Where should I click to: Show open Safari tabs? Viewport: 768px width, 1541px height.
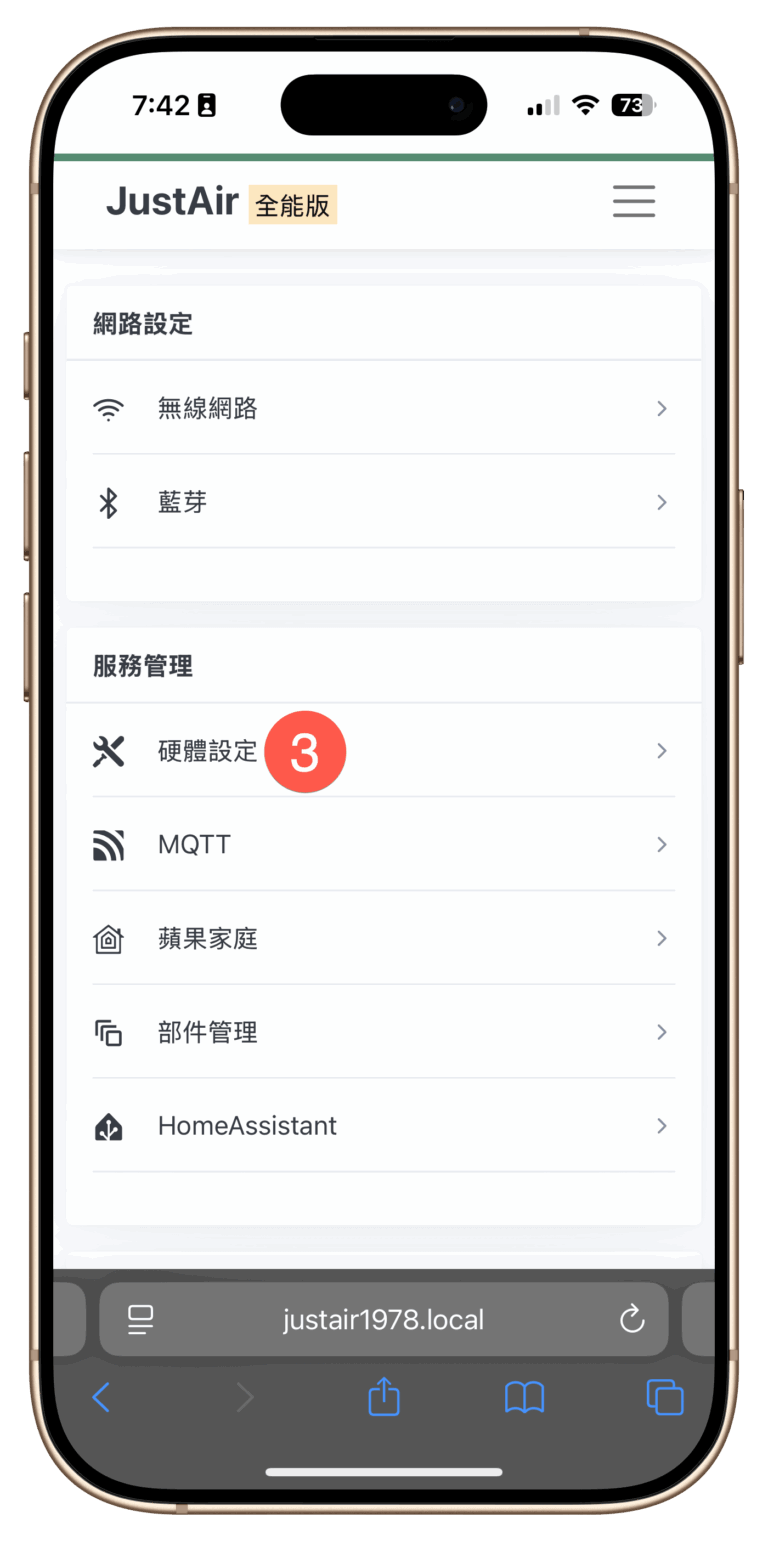665,1397
